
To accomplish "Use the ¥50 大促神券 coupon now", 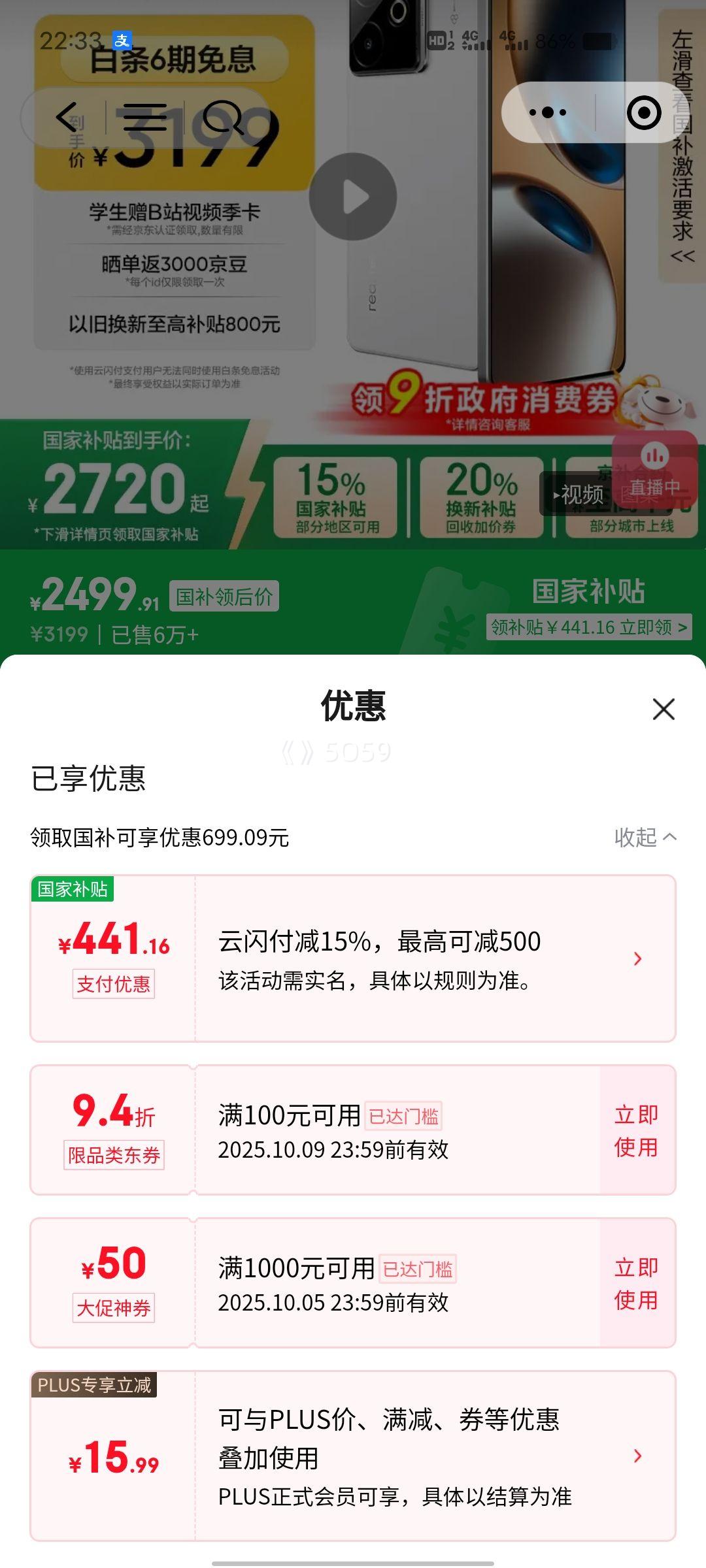I will (636, 1283).
